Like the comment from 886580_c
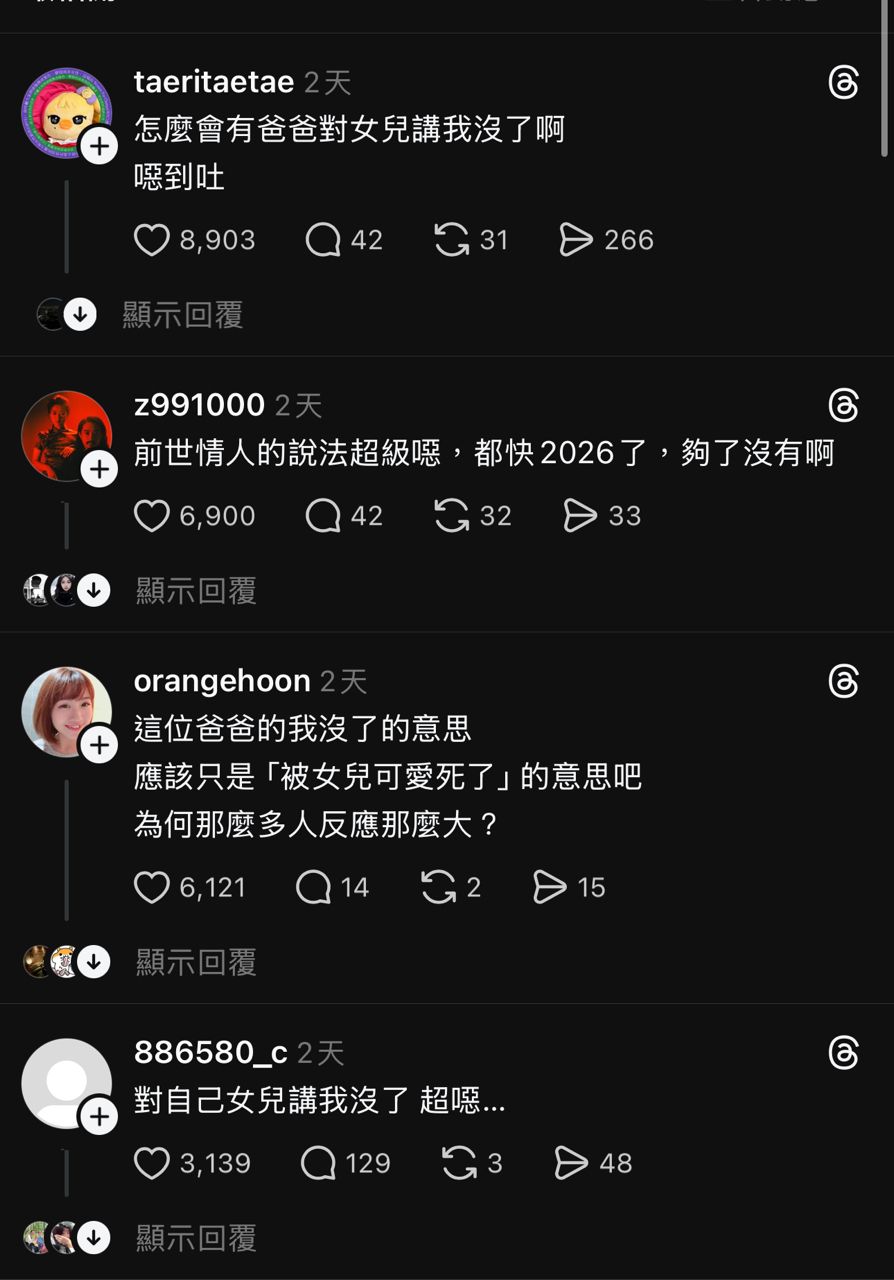 tap(152, 1163)
